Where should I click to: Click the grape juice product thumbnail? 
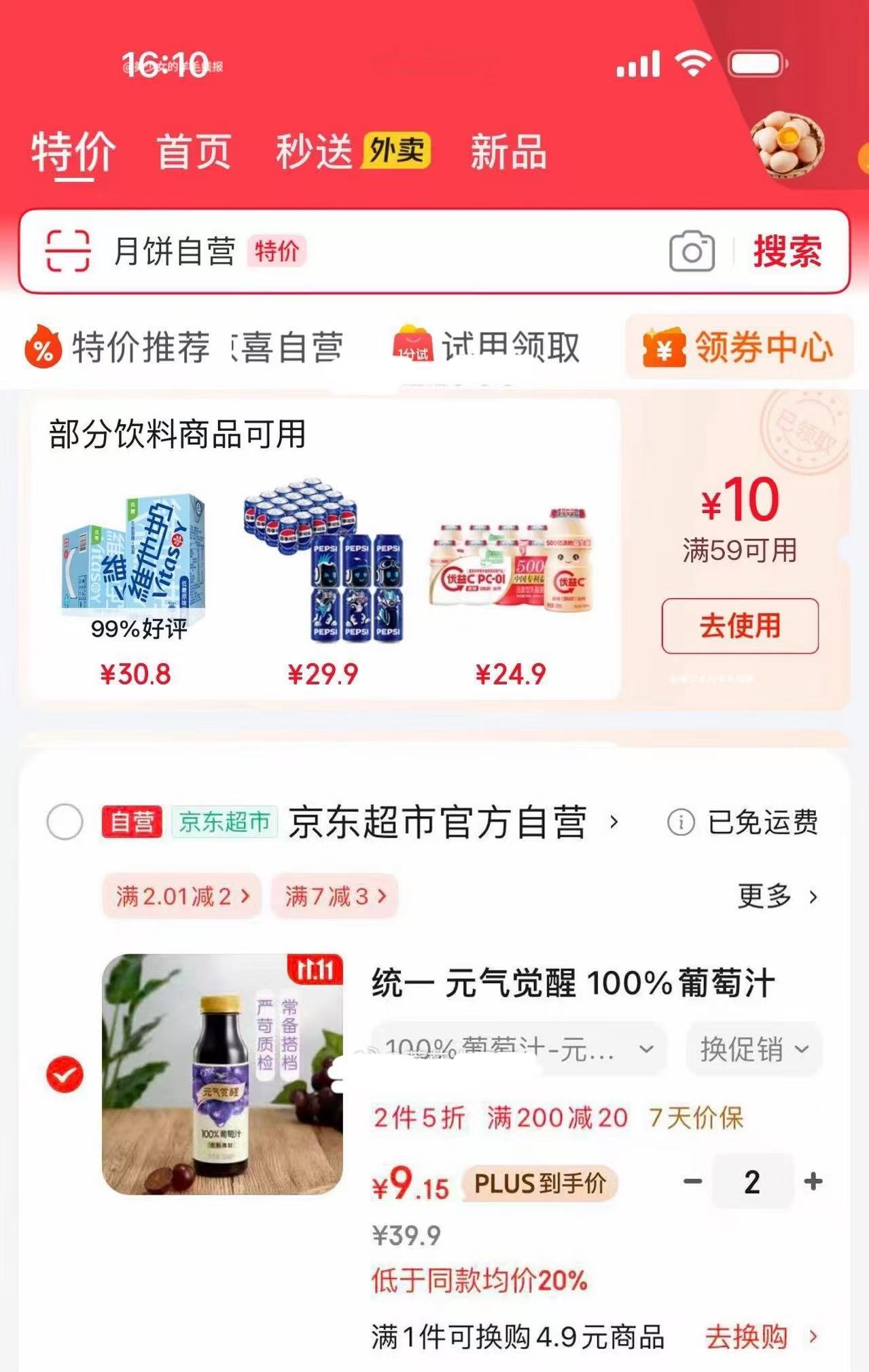tap(224, 1080)
